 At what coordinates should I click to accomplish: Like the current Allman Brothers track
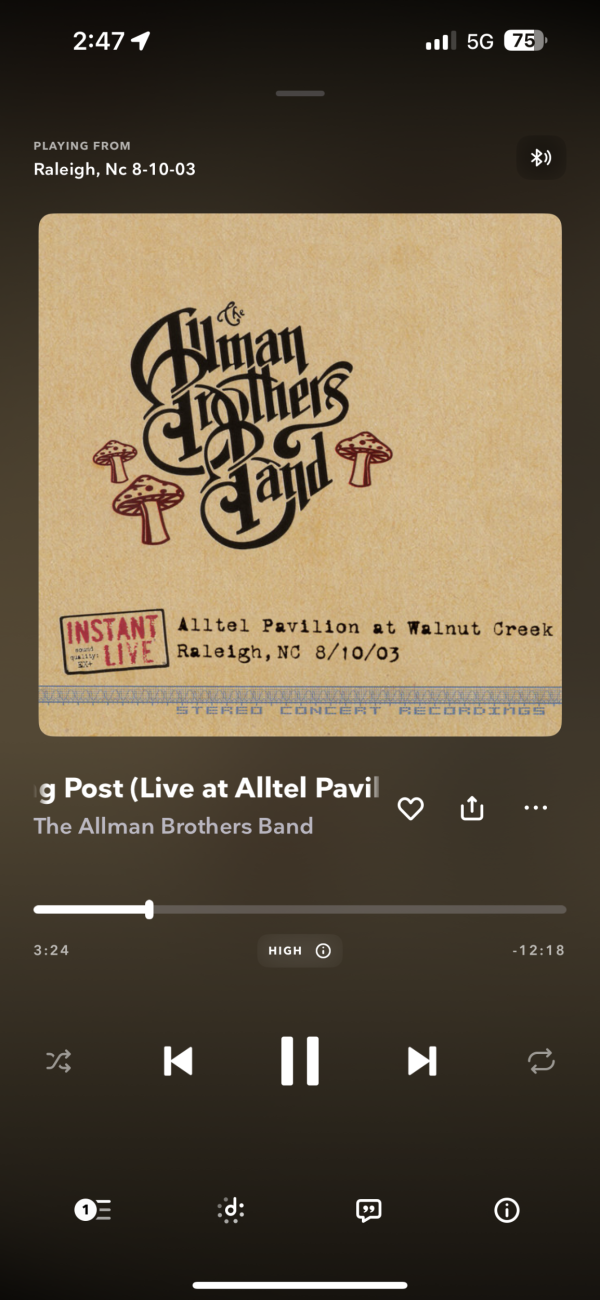[x=410, y=808]
